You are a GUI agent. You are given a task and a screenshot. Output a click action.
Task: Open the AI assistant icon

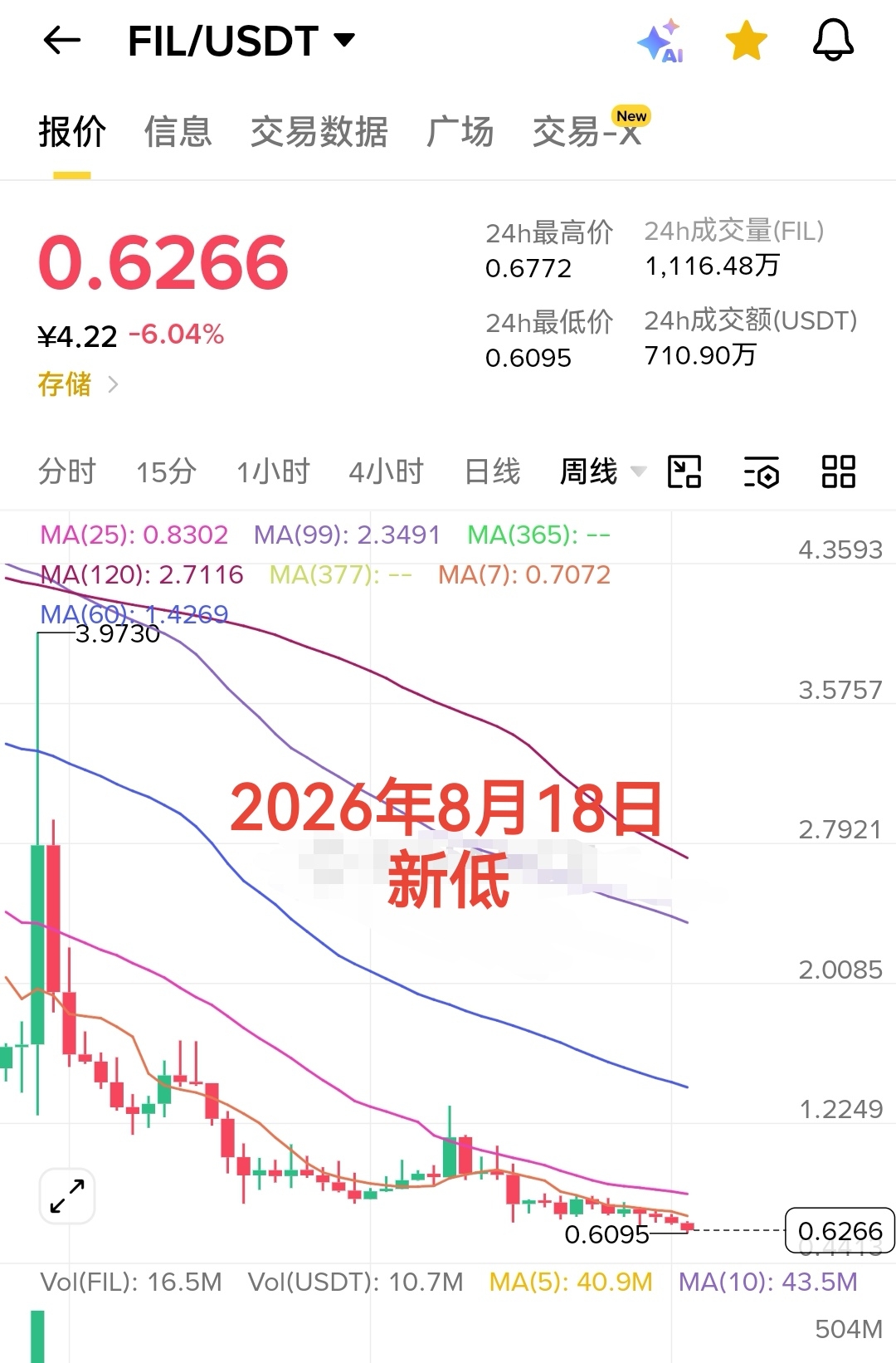pos(660,41)
